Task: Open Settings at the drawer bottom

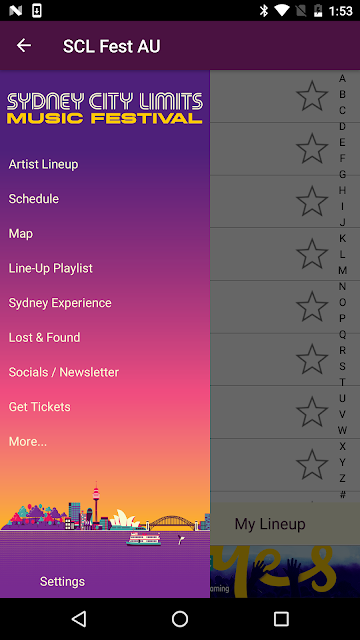Action: (62, 582)
